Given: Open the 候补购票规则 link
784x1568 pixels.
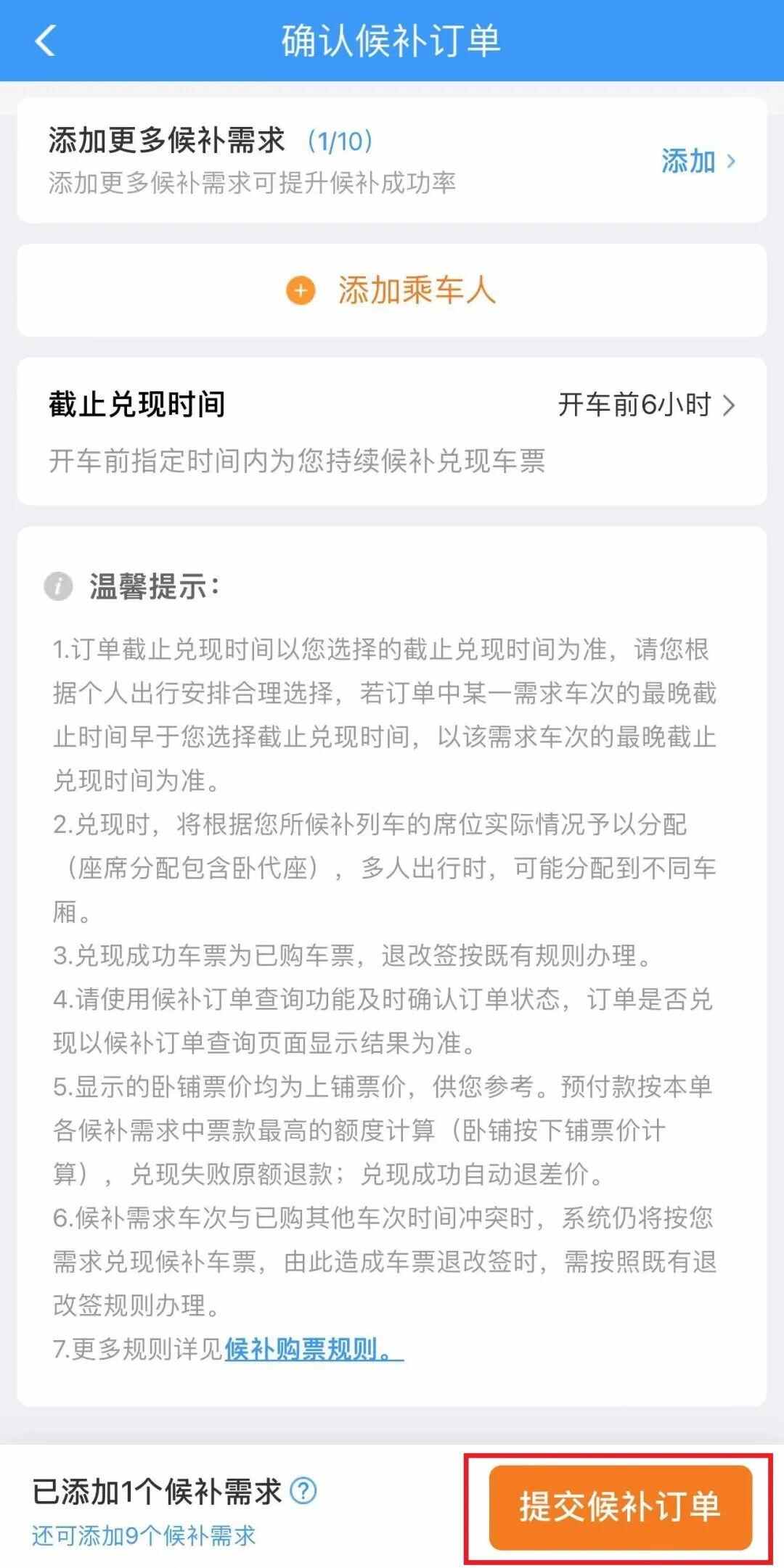Looking at the screenshot, I should (x=314, y=1349).
